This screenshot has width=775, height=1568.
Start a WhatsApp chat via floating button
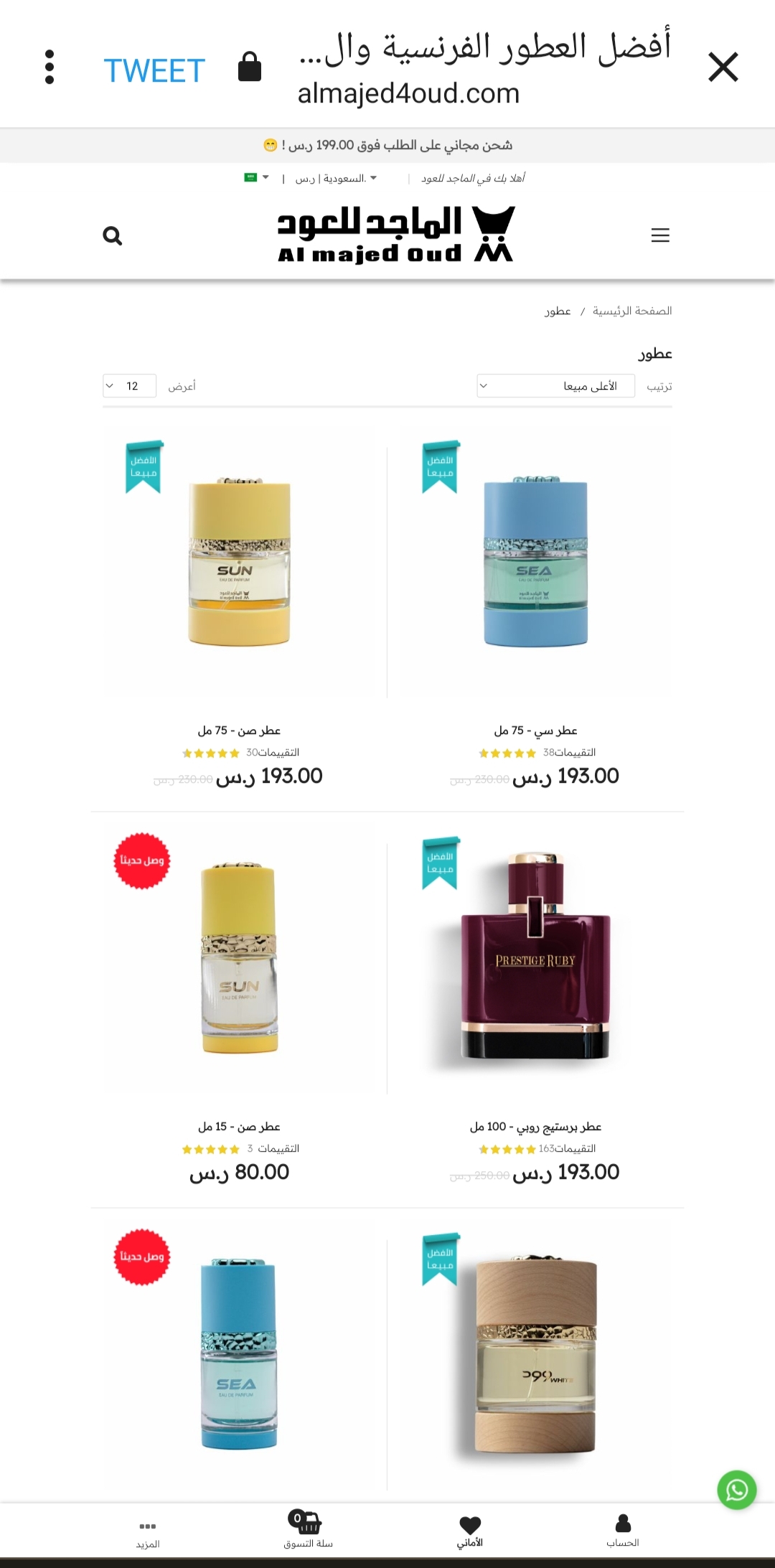point(737,1490)
